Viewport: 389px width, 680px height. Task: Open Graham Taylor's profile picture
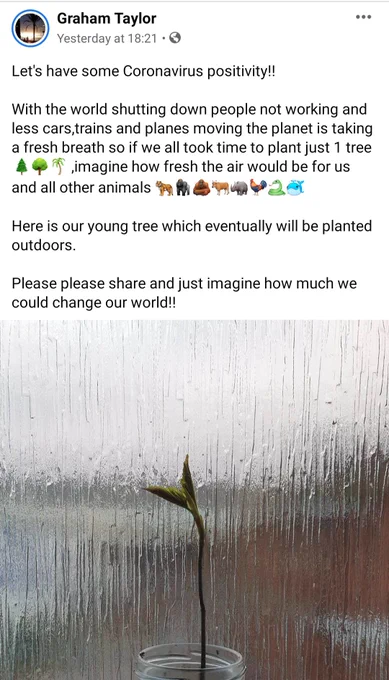[30, 28]
